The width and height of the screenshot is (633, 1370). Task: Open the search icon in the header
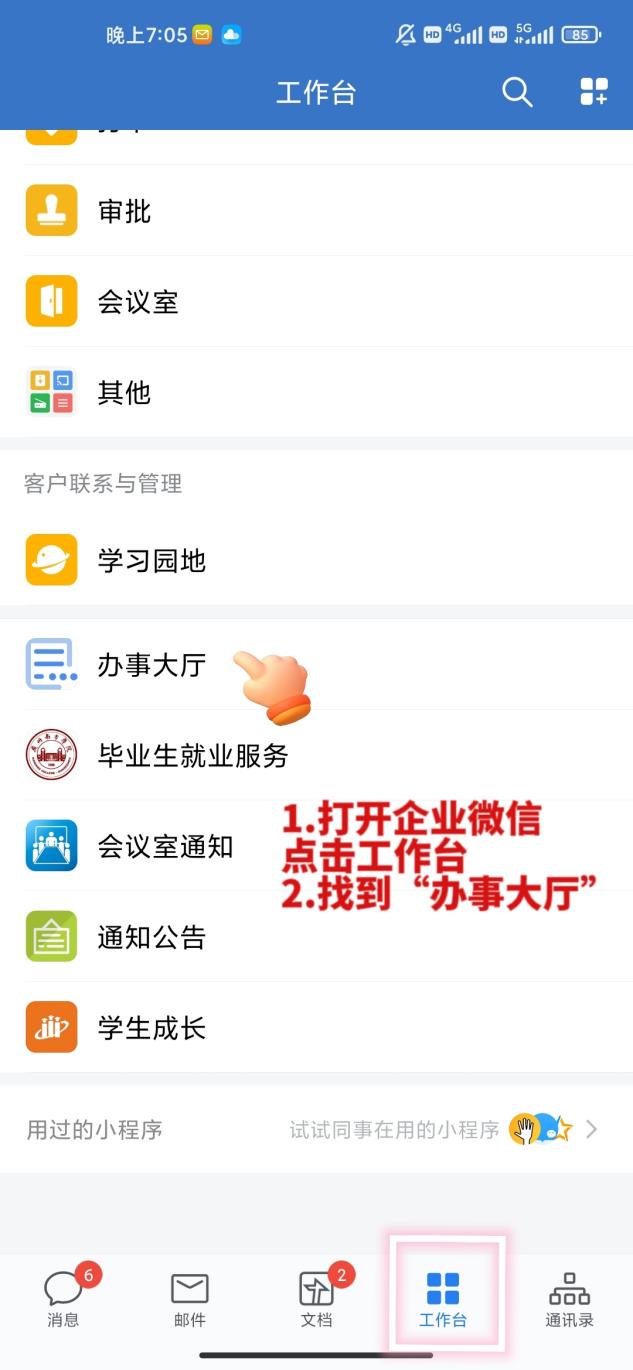pos(517,93)
